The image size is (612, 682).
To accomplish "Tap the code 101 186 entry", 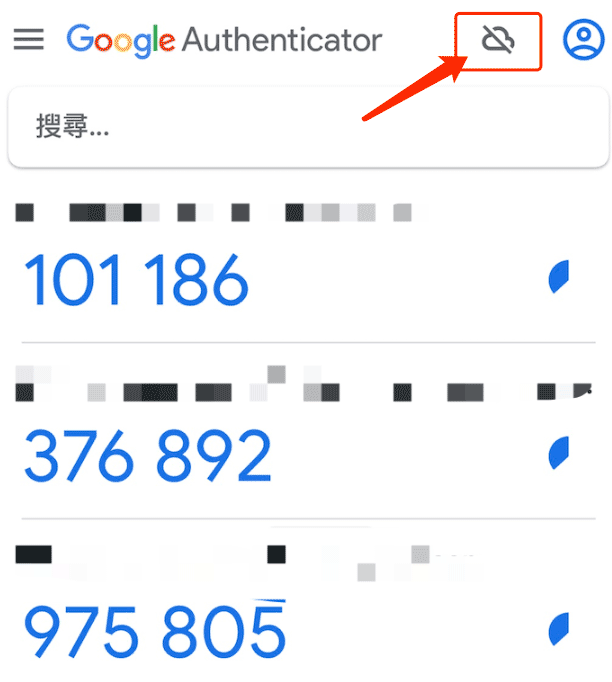I will click(136, 279).
